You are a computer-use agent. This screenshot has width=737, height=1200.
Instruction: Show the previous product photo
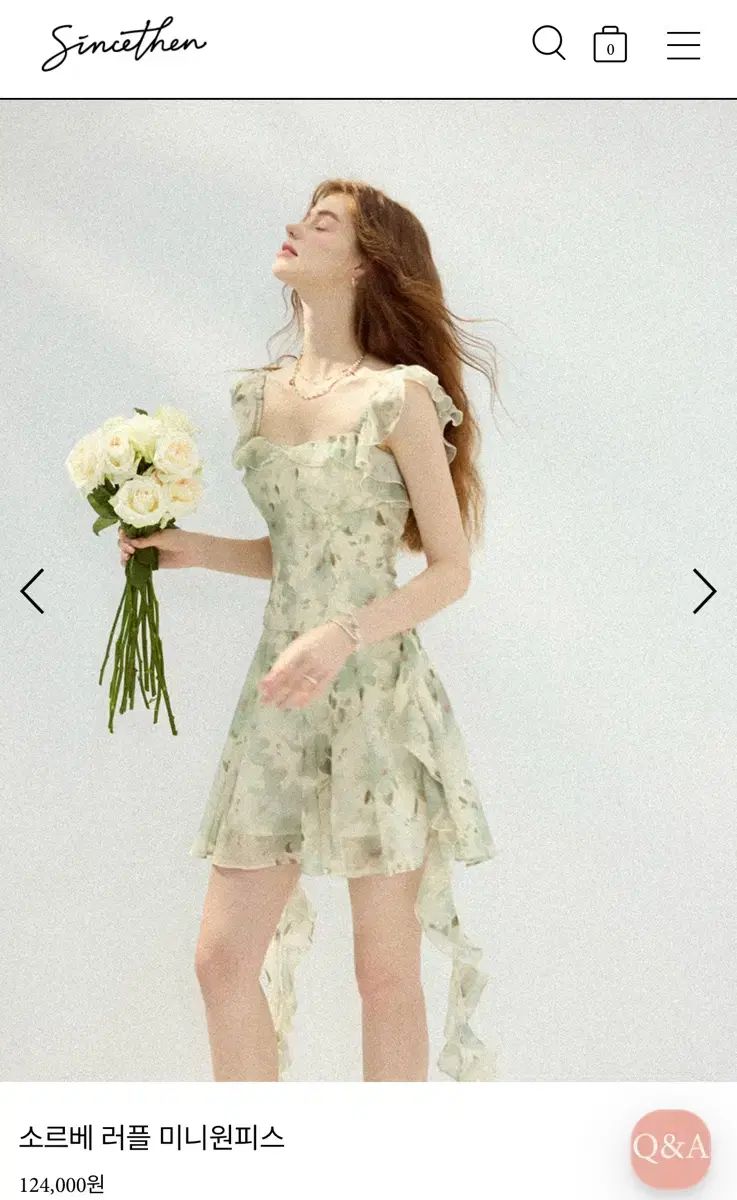(x=32, y=591)
